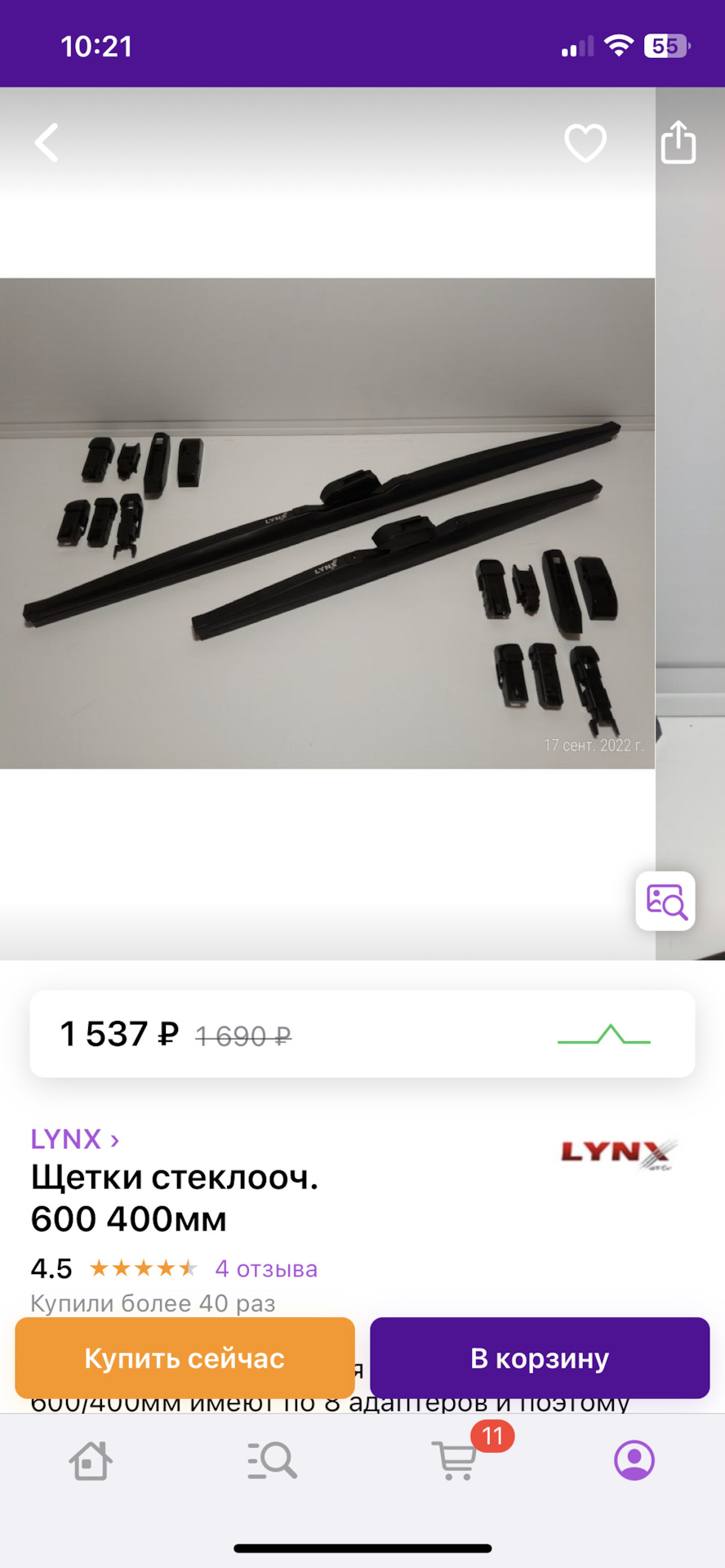Go to the profile tab
This screenshot has width=725, height=1568.
(x=634, y=1460)
